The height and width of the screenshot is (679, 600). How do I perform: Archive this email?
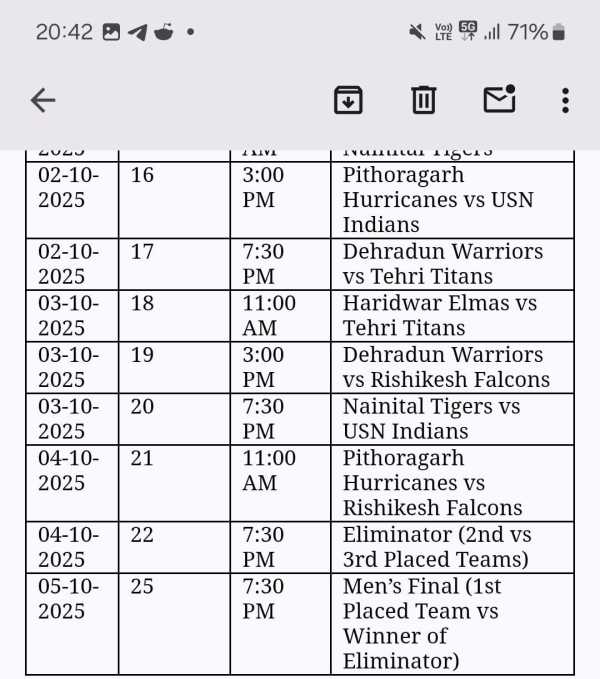click(348, 99)
